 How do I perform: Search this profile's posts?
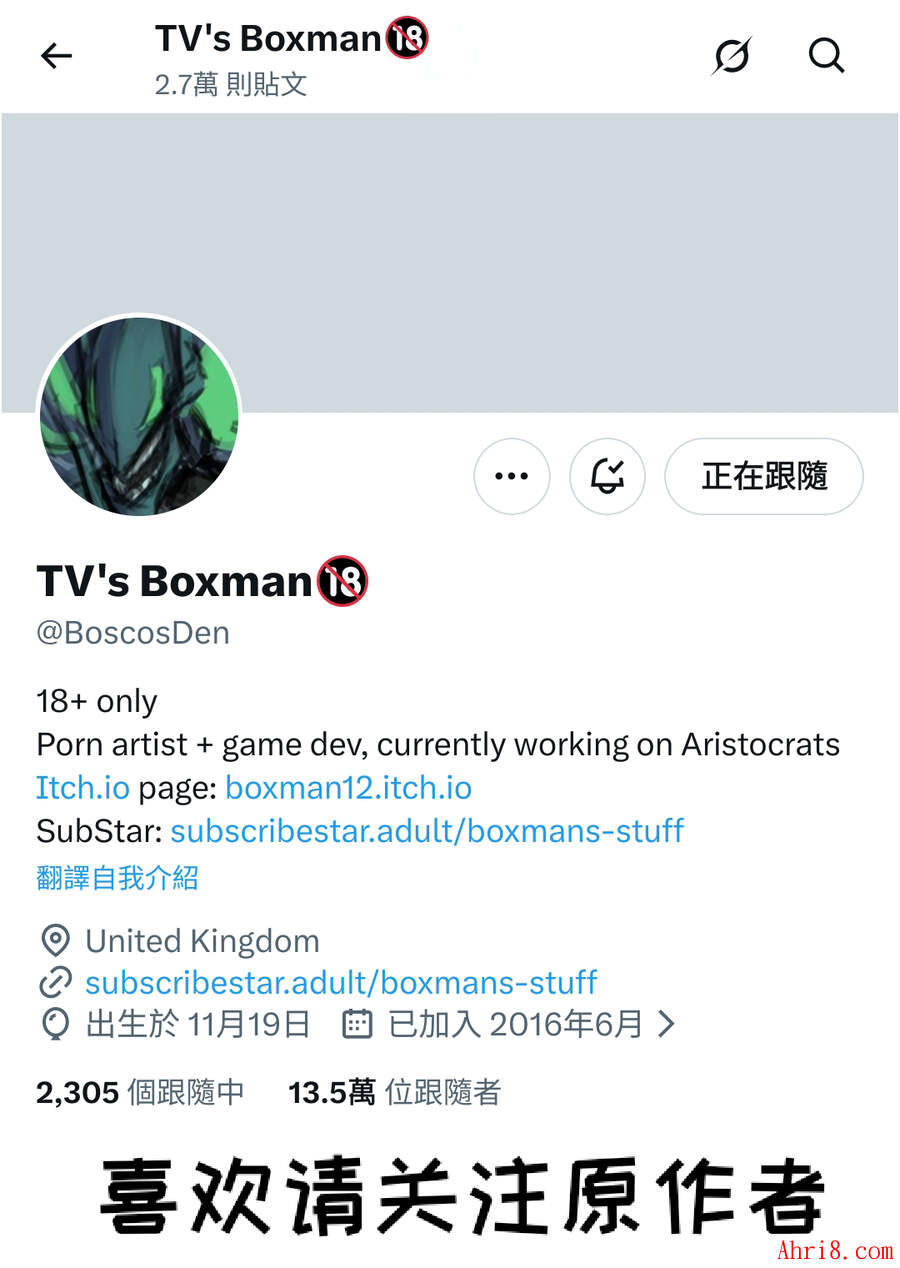tap(826, 56)
